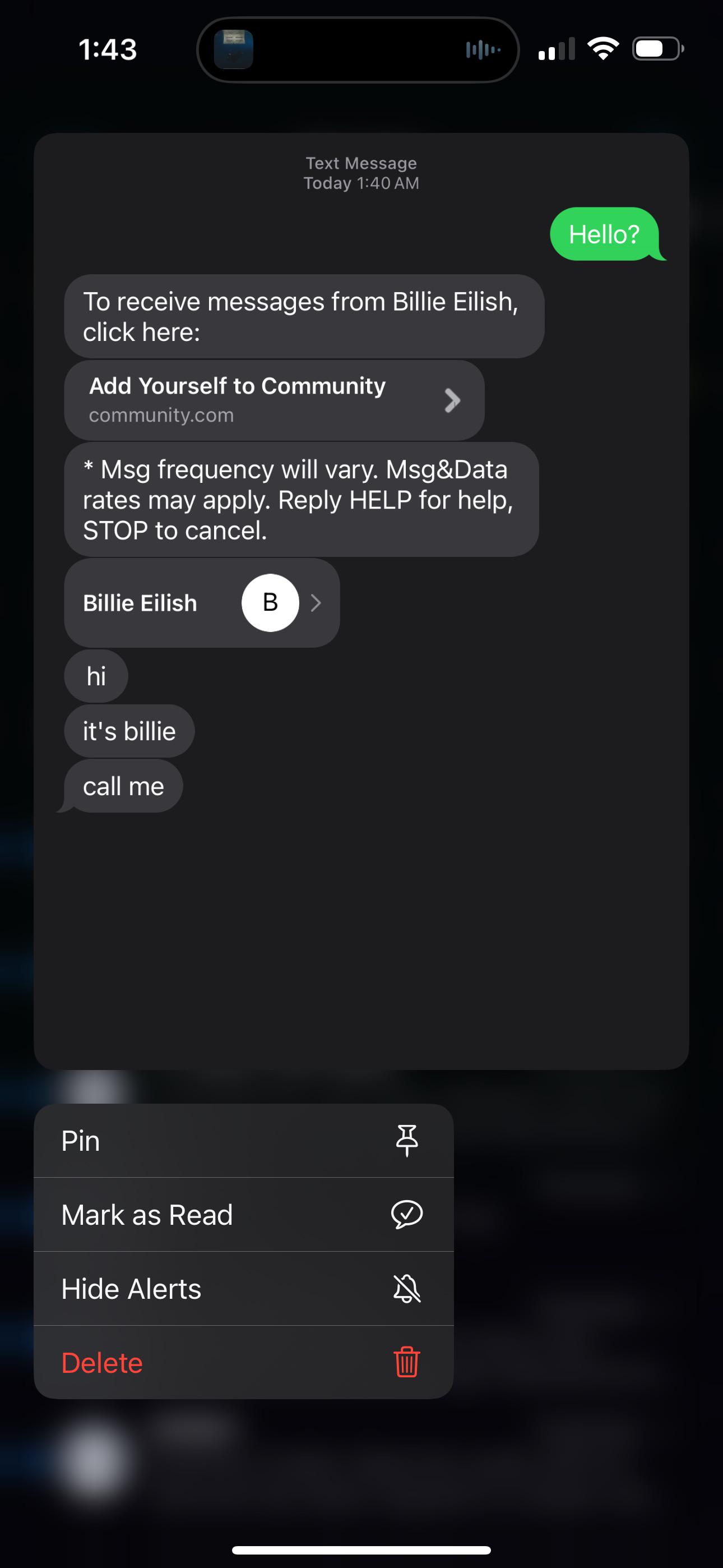Screen dimensions: 723x1568
Task: Choose Hide Alerts in the menu
Action: [x=131, y=1289]
